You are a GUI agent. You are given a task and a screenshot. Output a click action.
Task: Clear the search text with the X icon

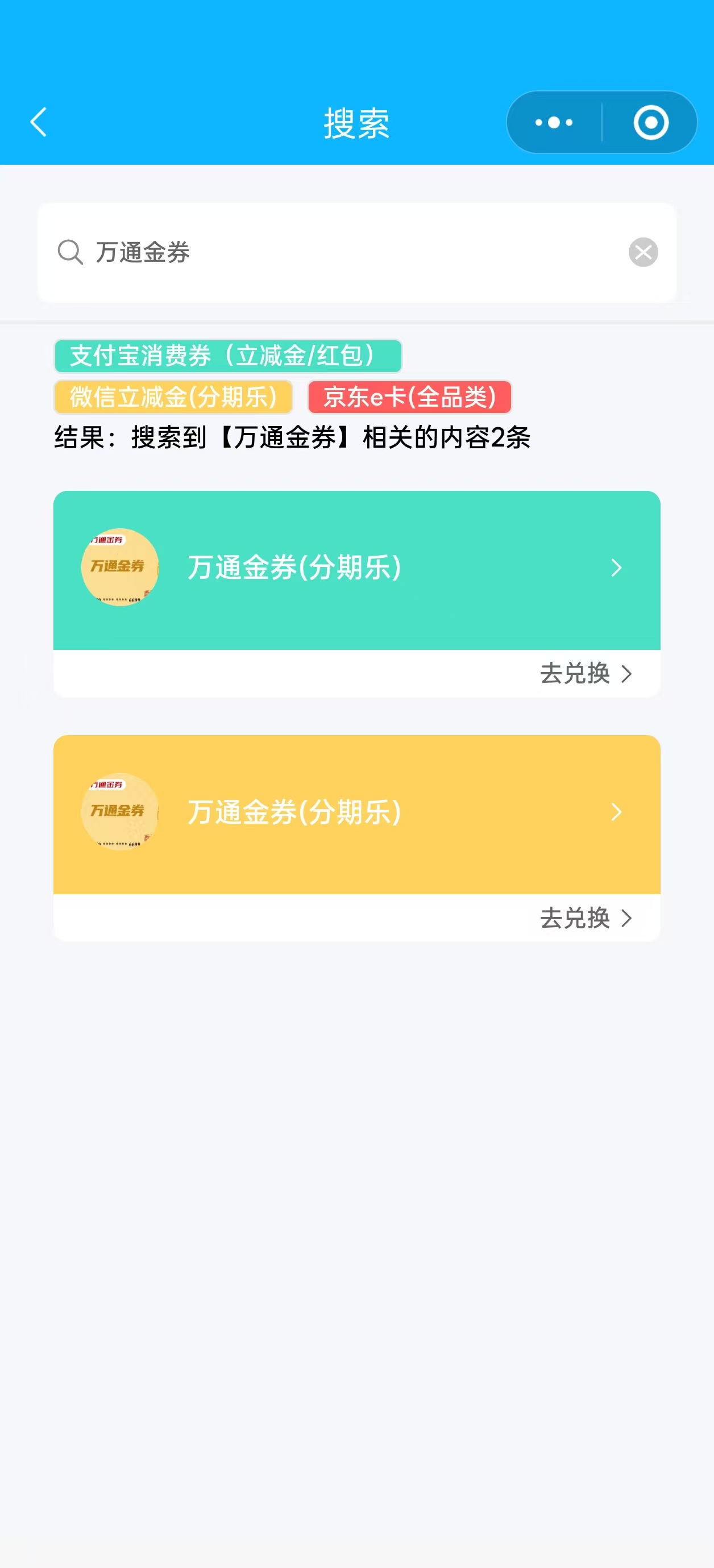click(x=643, y=252)
